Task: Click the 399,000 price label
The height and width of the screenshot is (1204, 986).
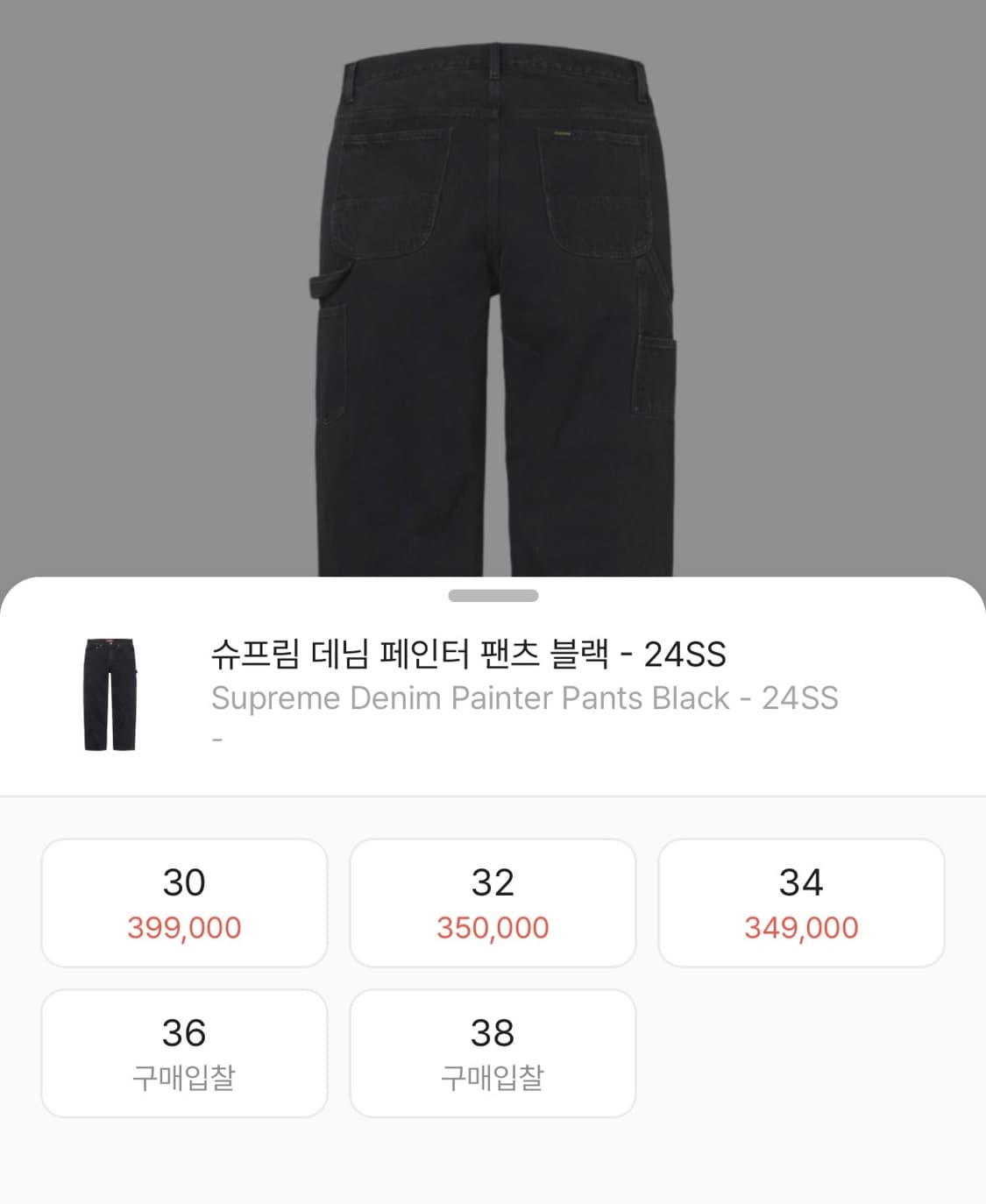Action: pyautogui.click(x=184, y=926)
